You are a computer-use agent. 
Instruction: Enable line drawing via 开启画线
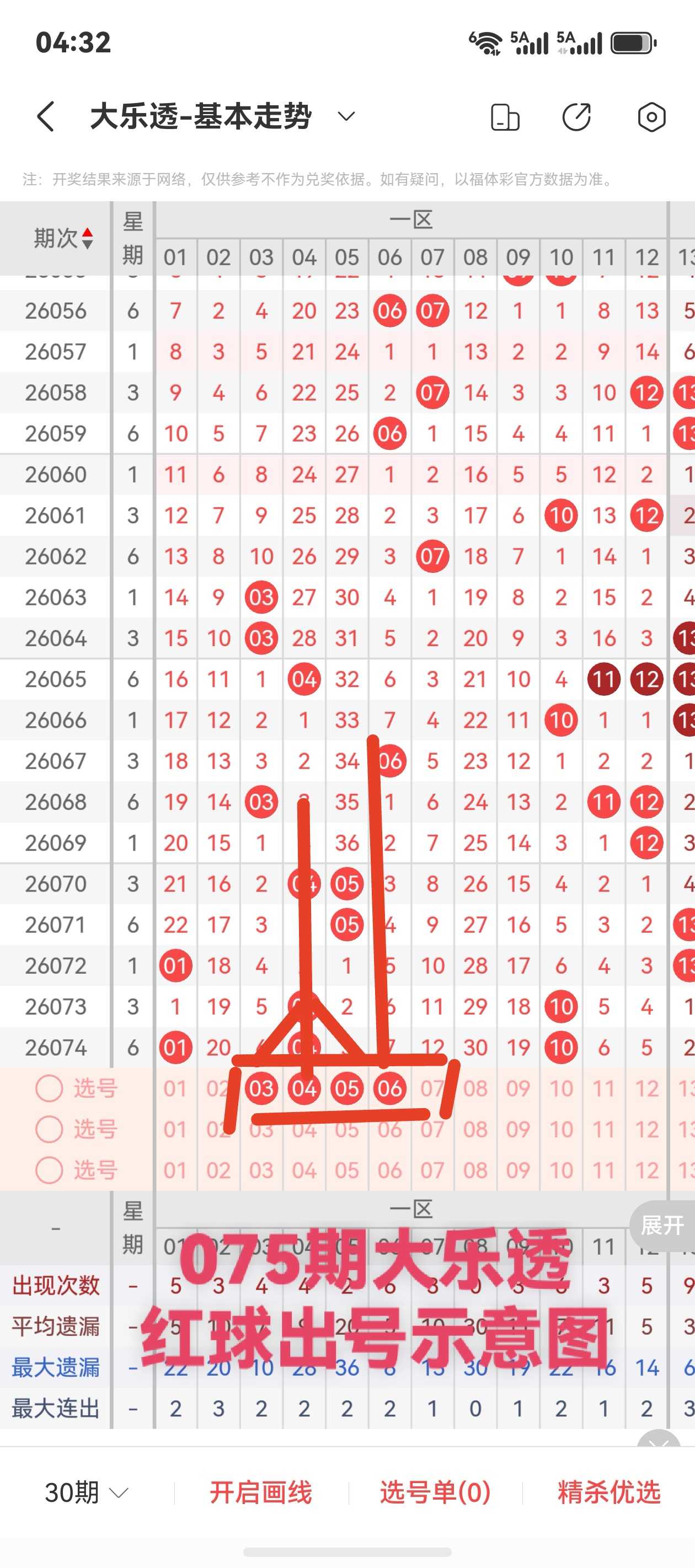(261, 1492)
